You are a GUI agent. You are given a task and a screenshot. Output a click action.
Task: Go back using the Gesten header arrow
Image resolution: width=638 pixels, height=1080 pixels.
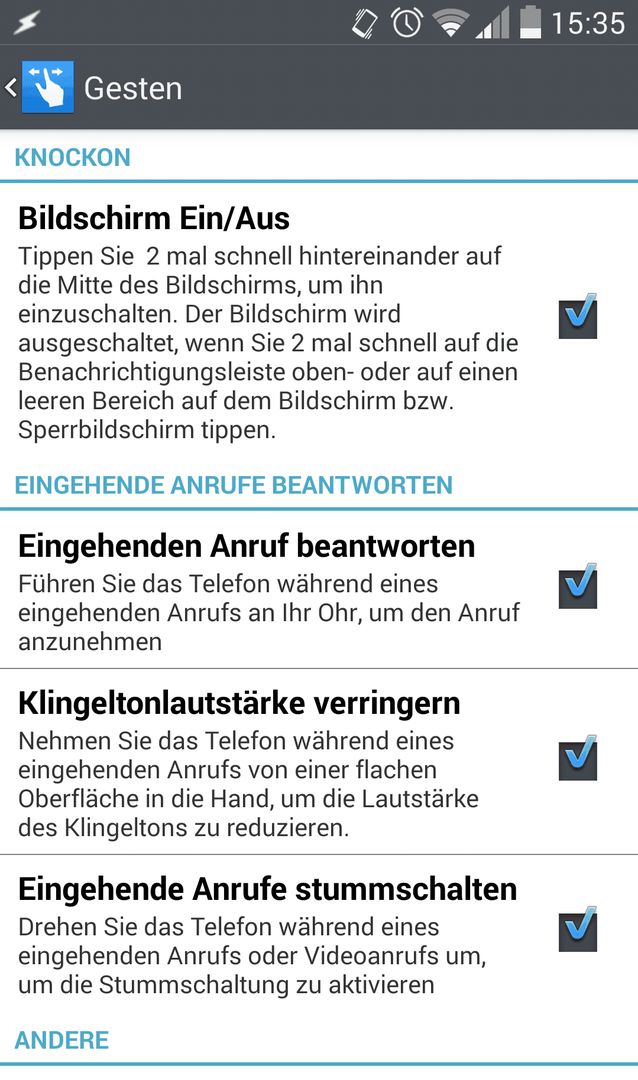(11, 87)
